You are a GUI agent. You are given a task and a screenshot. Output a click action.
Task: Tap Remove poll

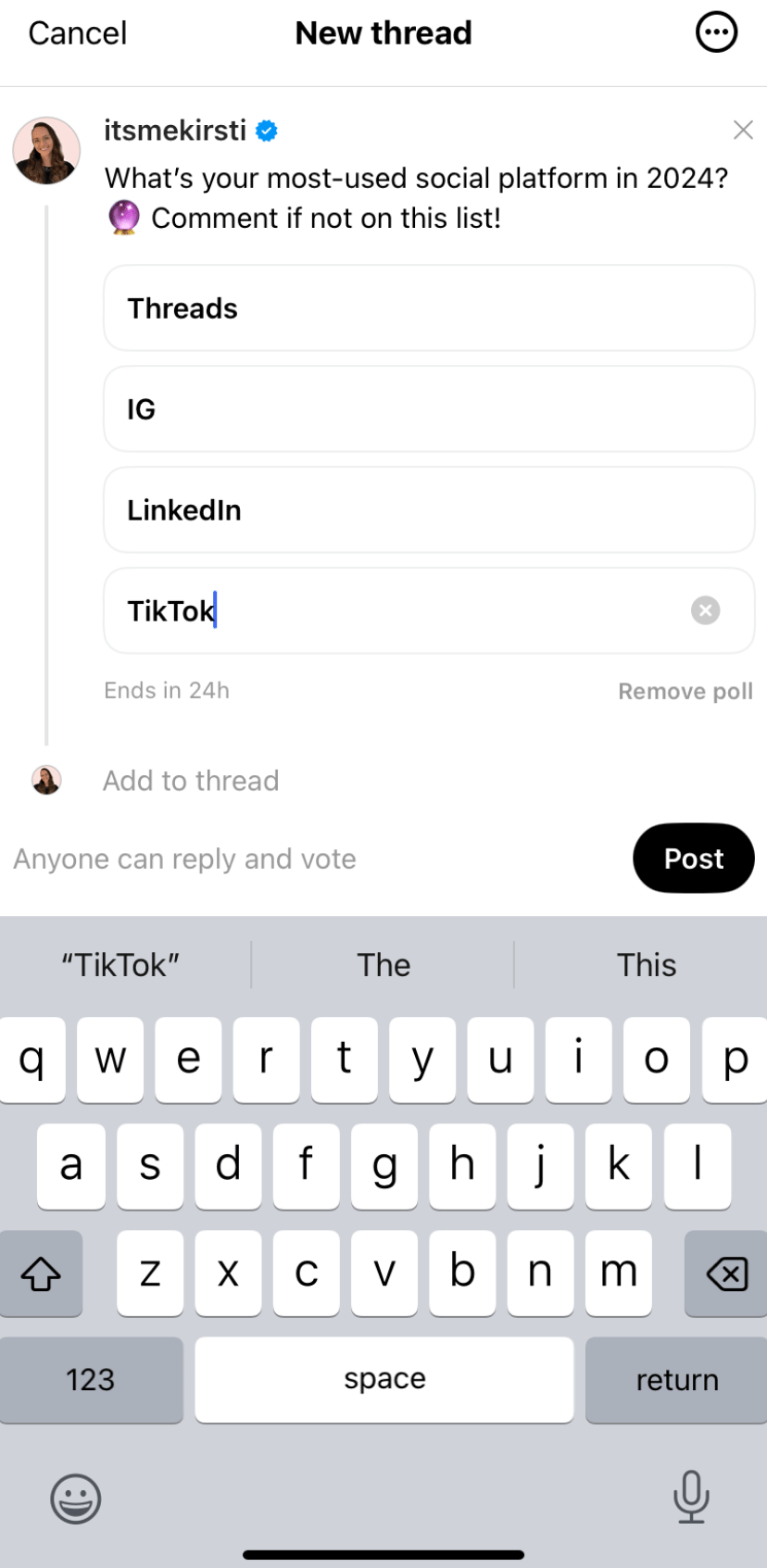685,690
